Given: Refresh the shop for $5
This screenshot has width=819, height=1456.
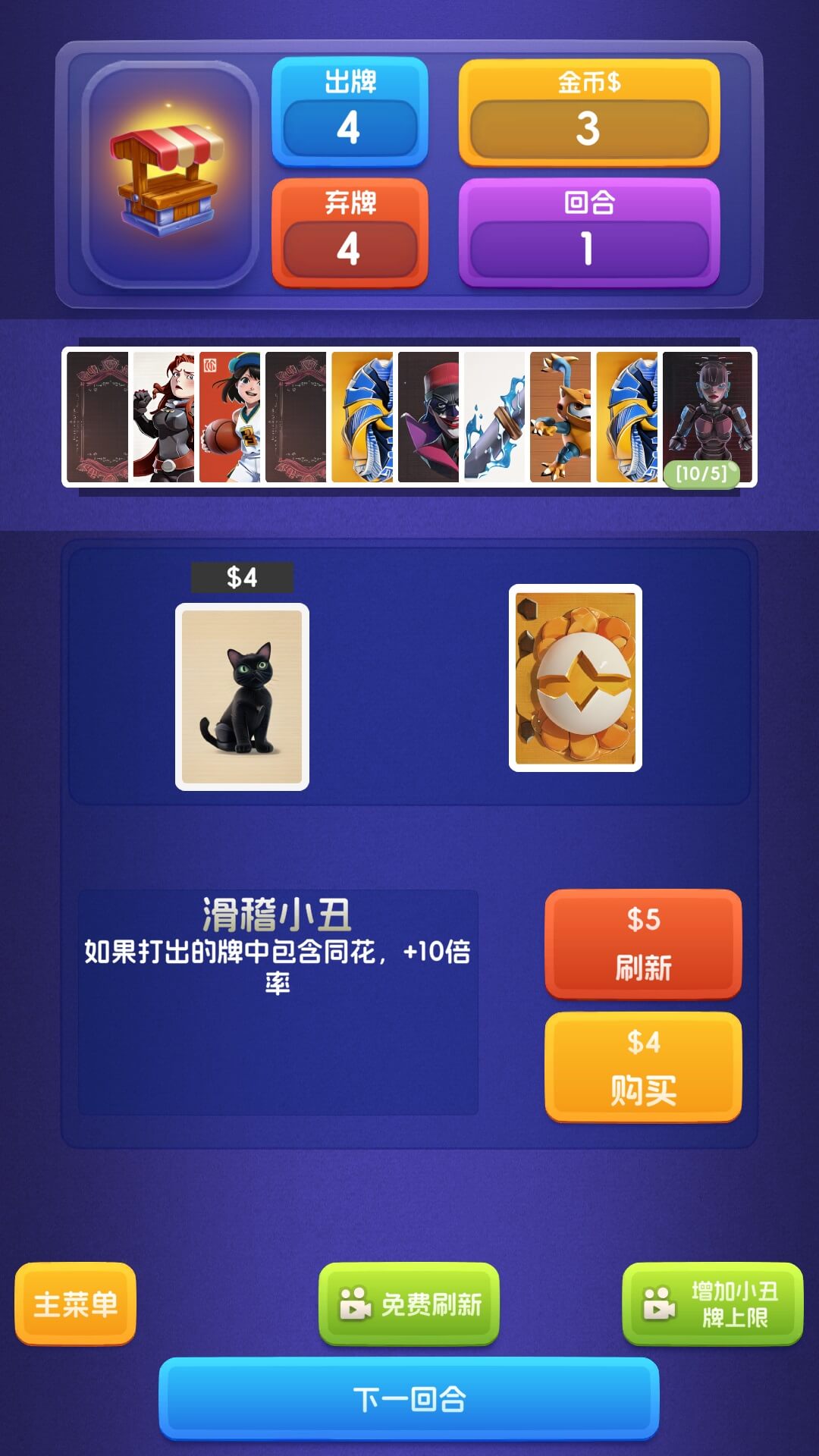Looking at the screenshot, I should [x=642, y=943].
